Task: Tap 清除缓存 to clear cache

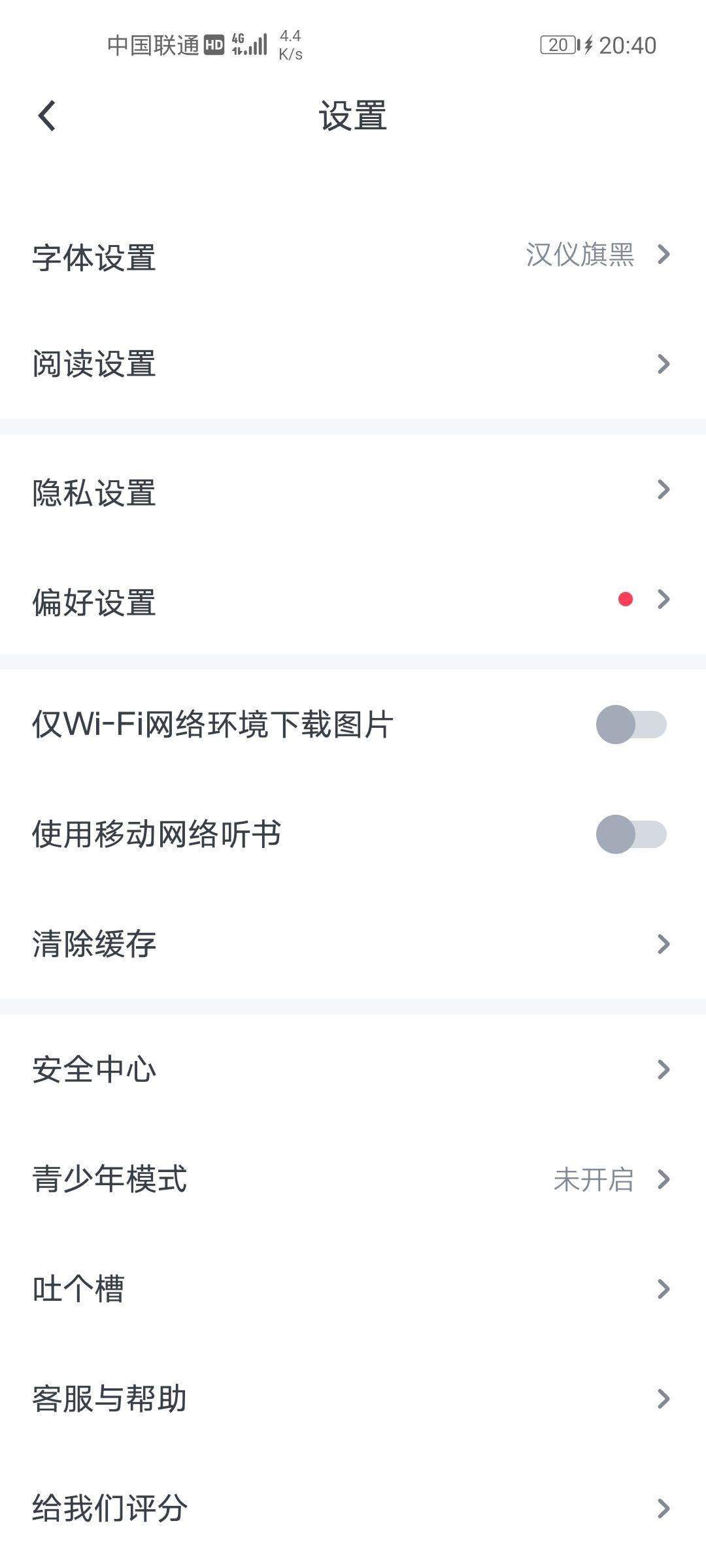Action: 353,944
